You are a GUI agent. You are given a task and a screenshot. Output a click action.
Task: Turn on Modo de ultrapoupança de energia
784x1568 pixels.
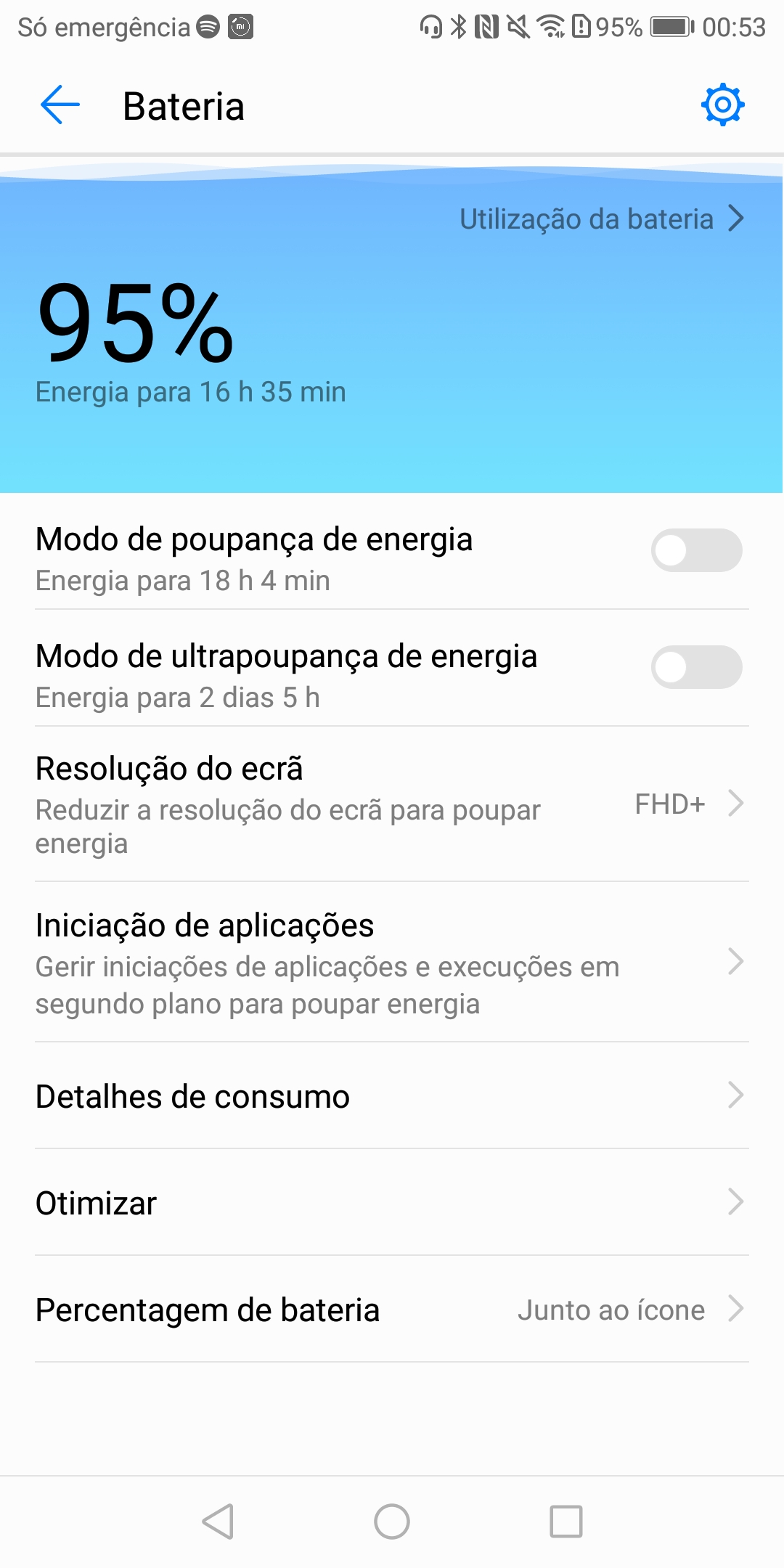coord(695,667)
